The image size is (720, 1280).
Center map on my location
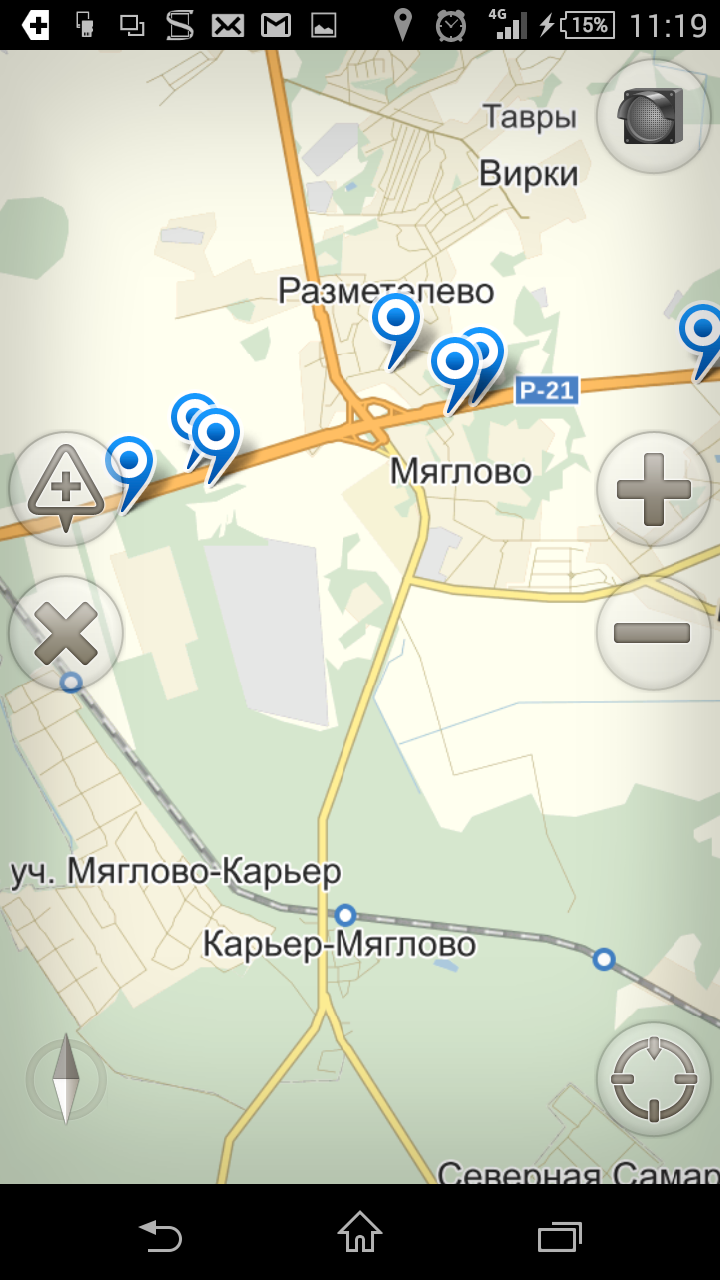(653, 1080)
